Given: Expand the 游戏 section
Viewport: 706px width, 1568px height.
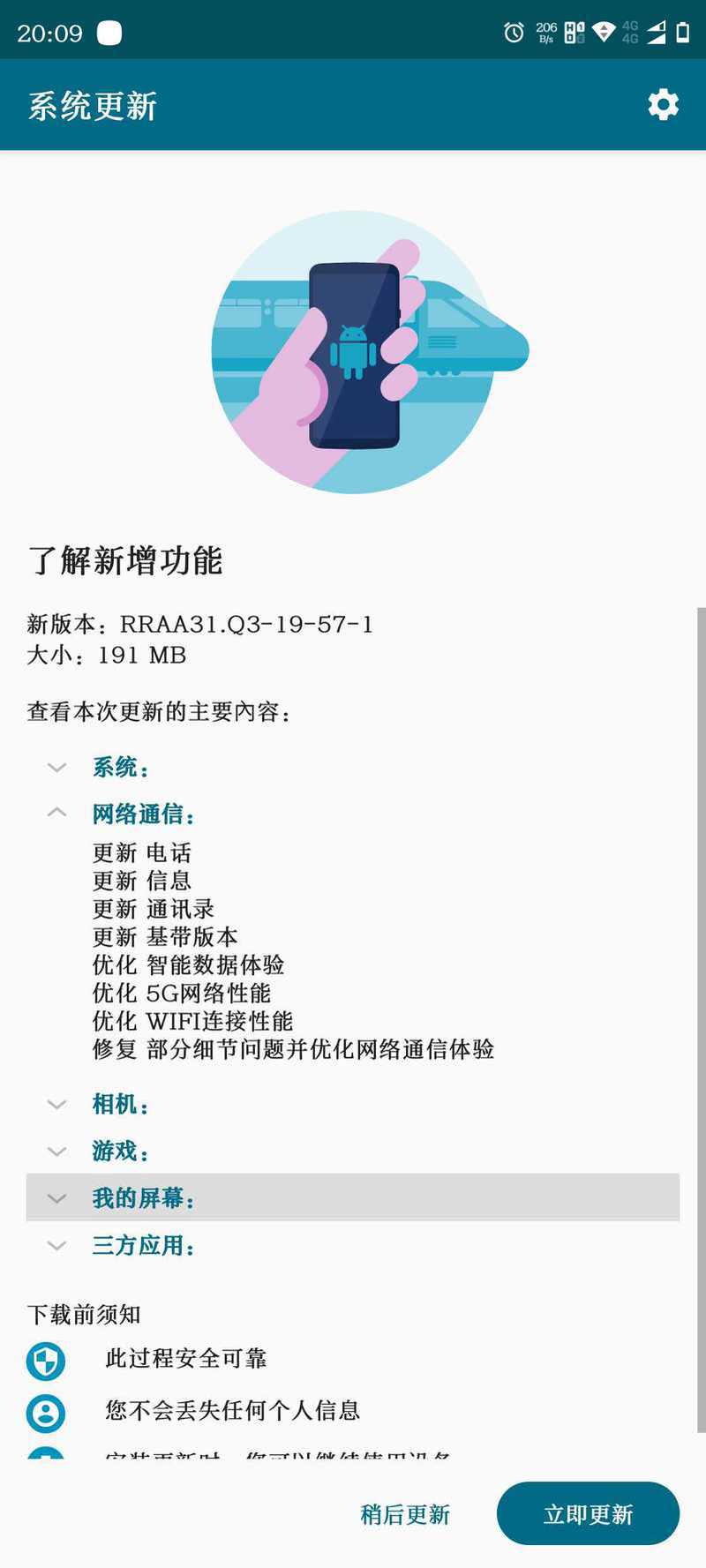Looking at the screenshot, I should [120, 1151].
